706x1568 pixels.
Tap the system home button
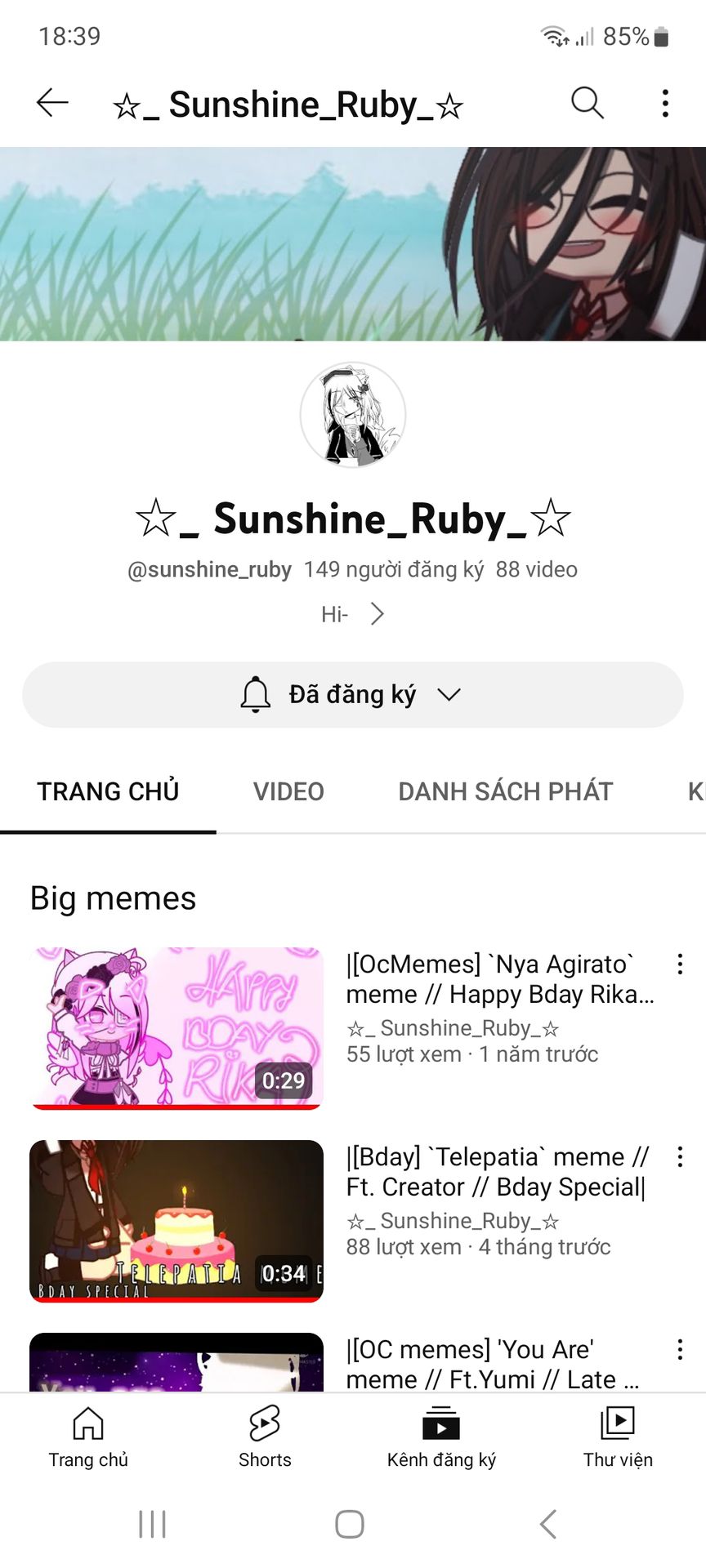tap(350, 1524)
